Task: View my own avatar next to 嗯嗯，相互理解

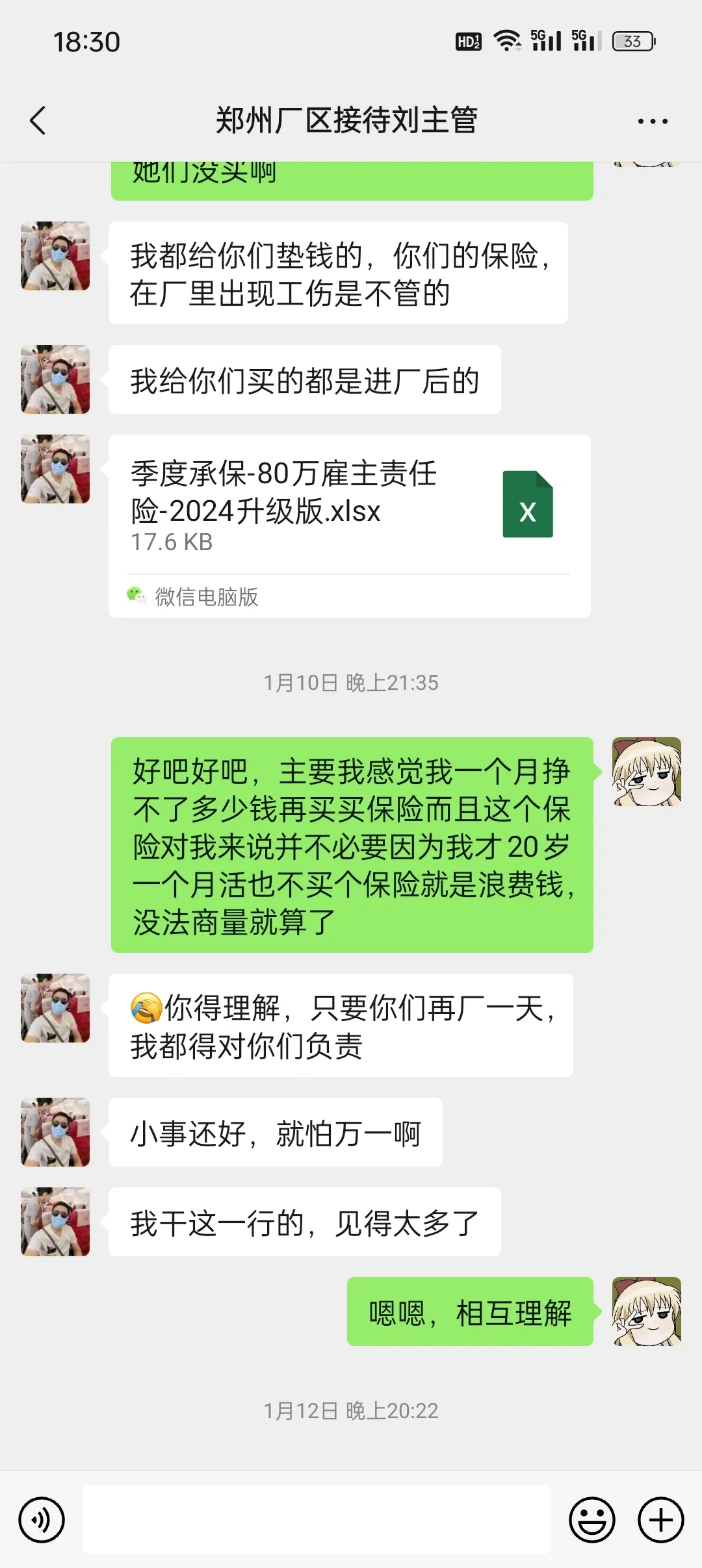Action: [x=647, y=1311]
